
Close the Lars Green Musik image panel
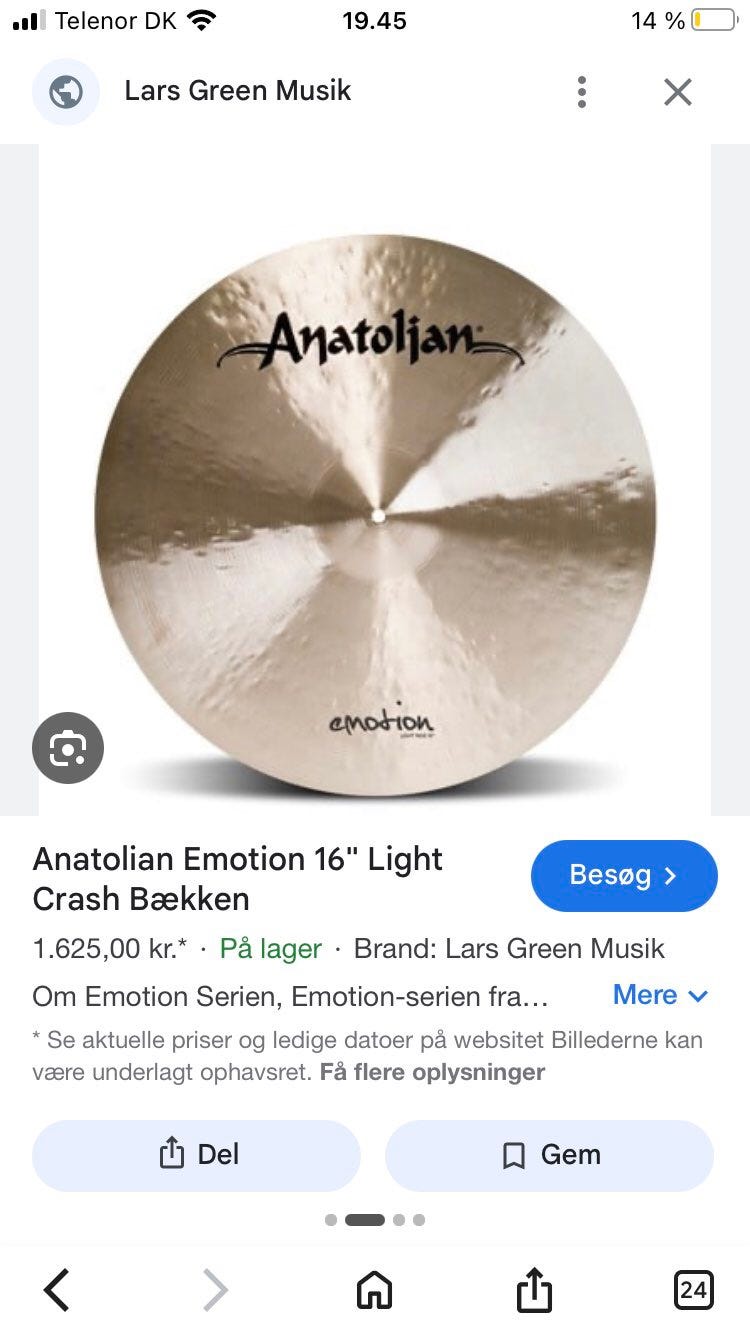[x=678, y=92]
